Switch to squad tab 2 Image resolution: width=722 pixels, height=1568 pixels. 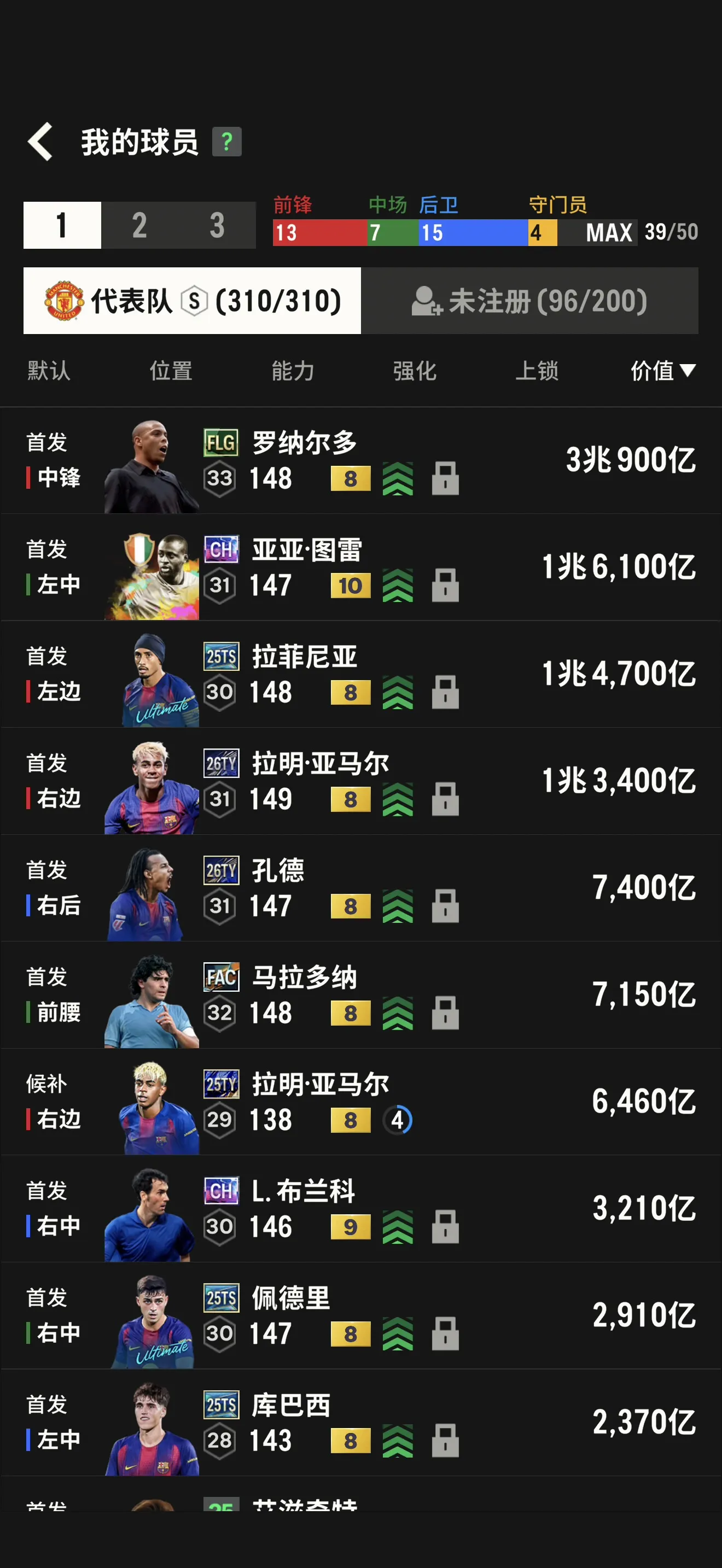(139, 225)
